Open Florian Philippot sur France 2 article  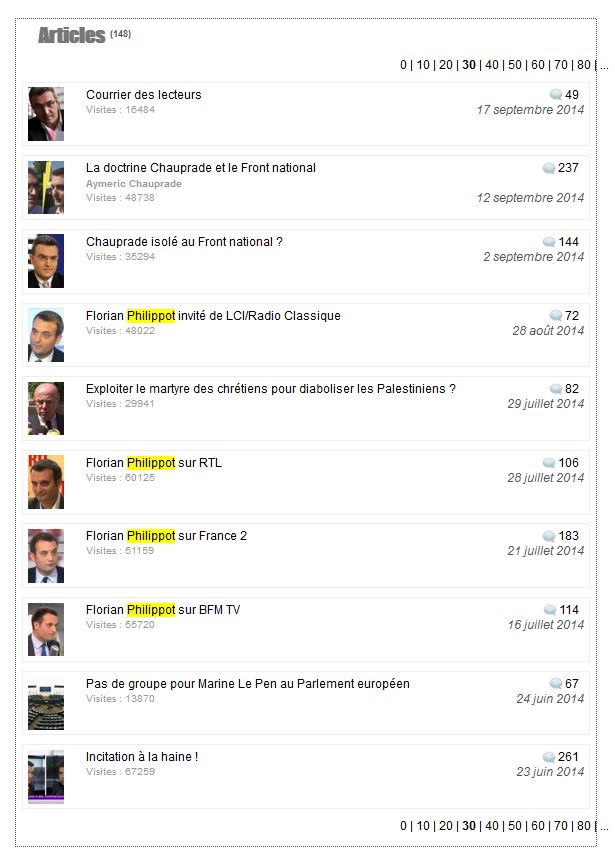[166, 536]
